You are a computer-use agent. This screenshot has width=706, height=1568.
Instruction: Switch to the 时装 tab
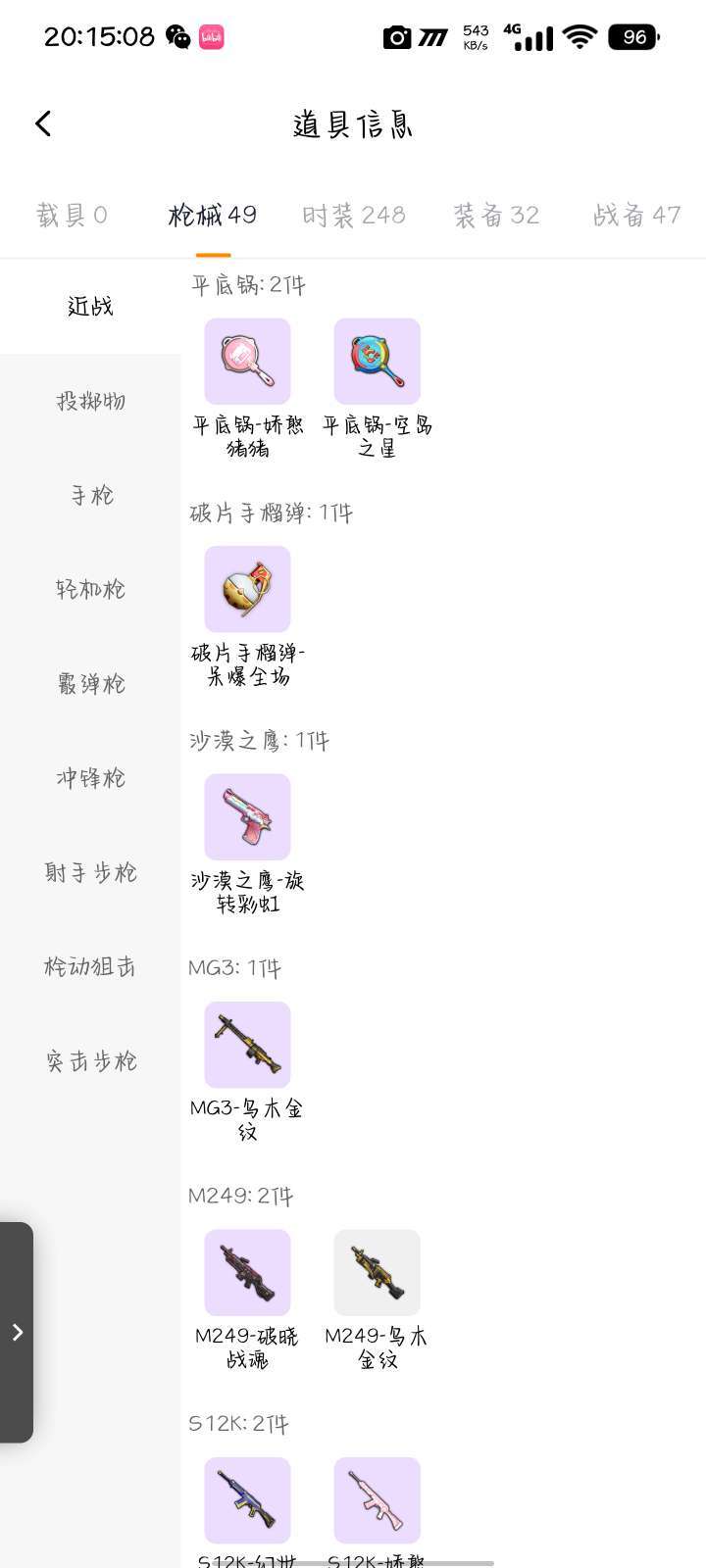(x=353, y=215)
